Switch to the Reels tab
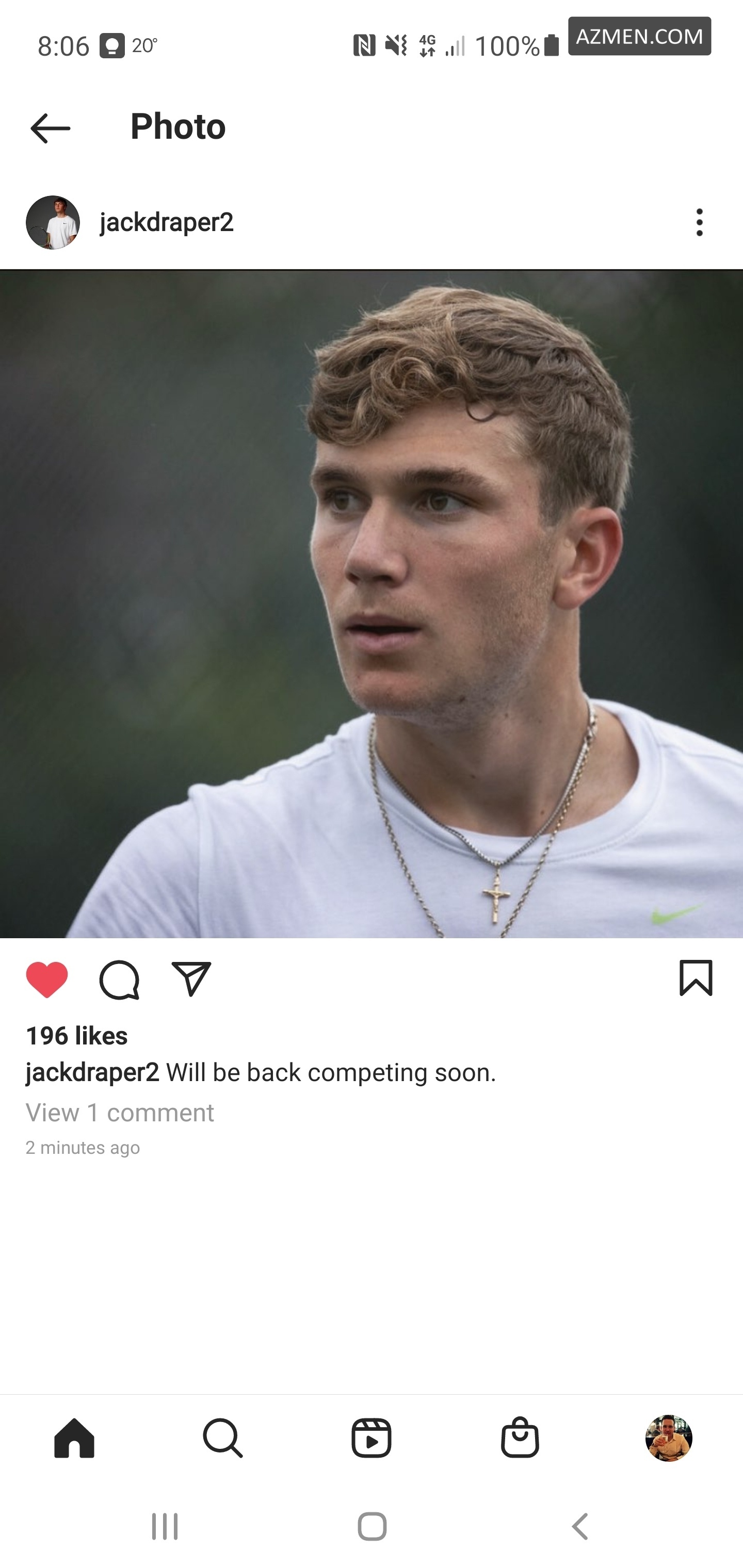This screenshot has height=1568, width=743. point(372,1438)
